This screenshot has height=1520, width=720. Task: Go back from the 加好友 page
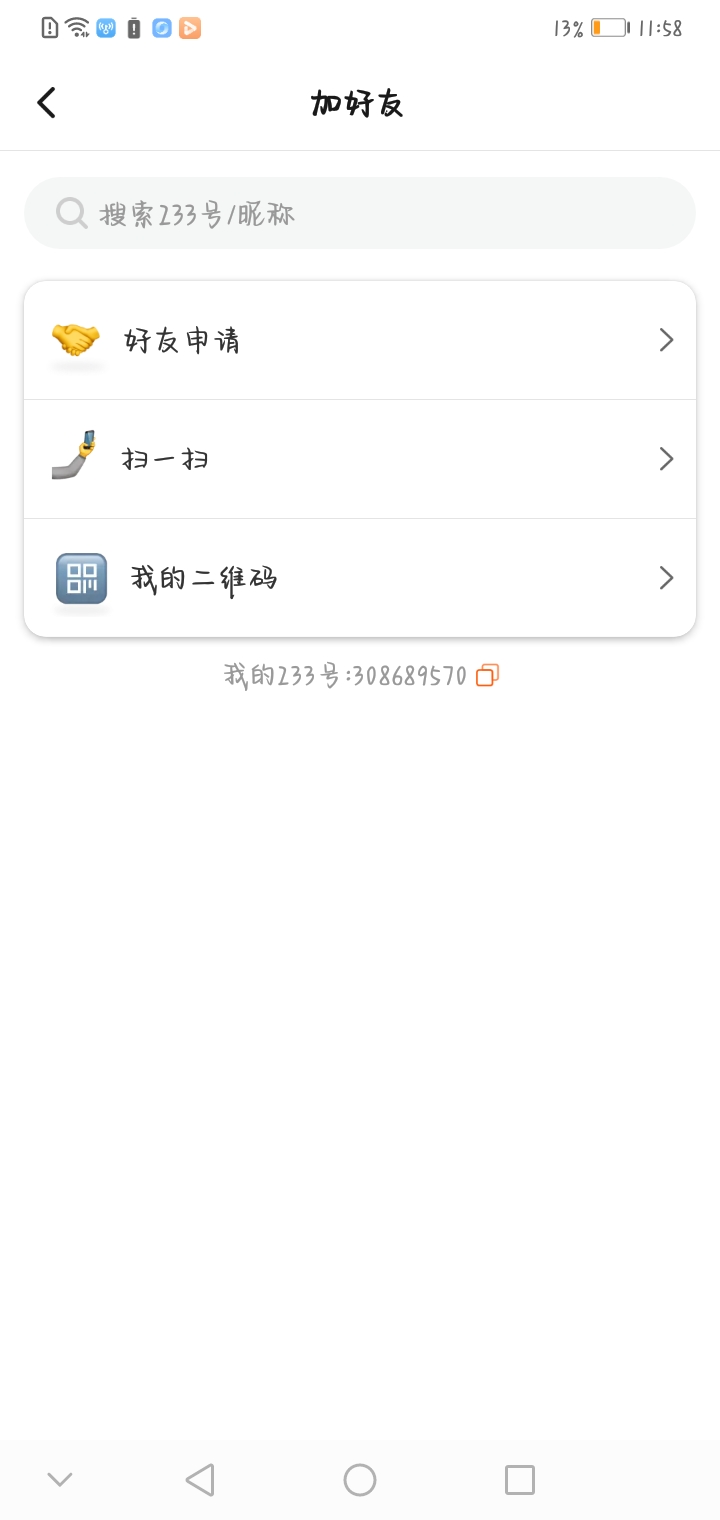click(x=46, y=103)
